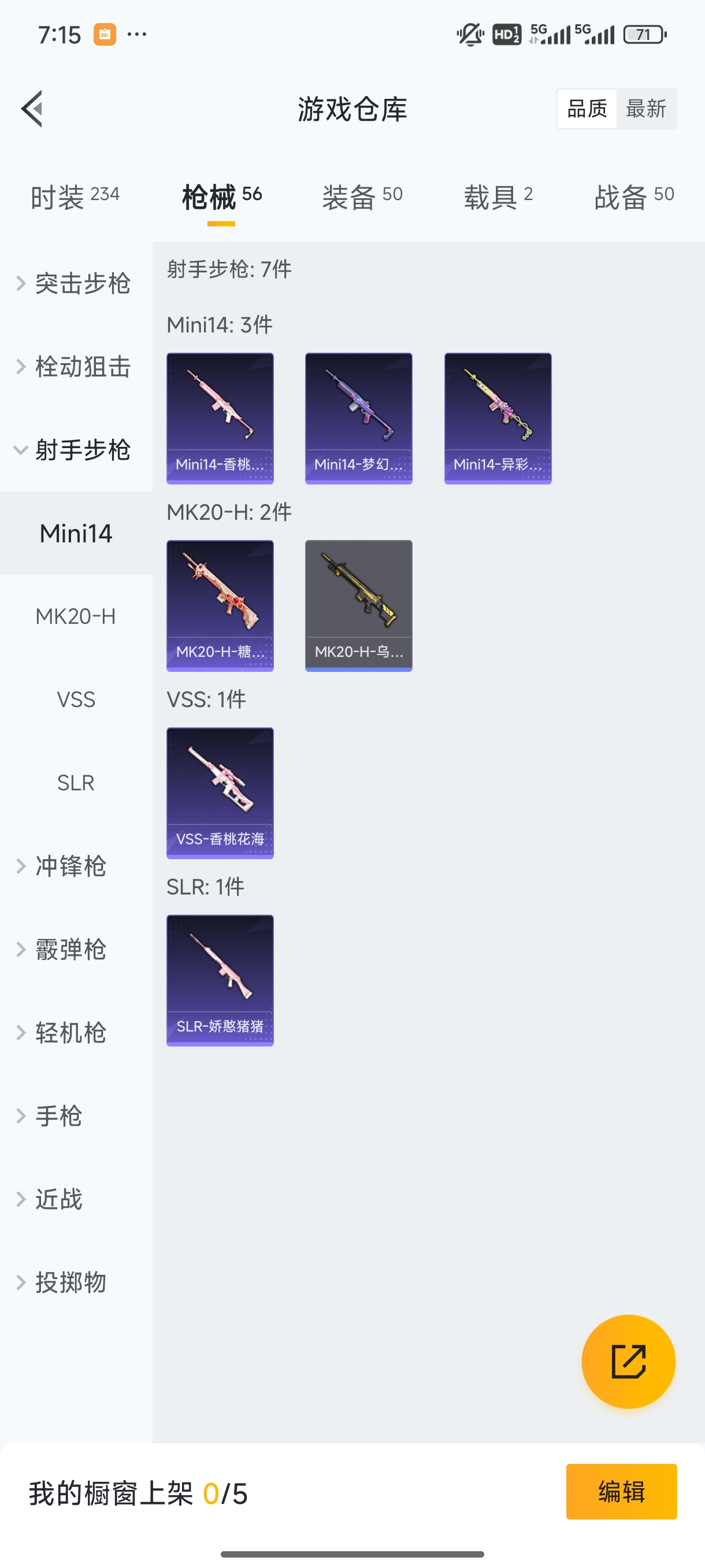Open the Mini14-梦幻 skin card
This screenshot has height=1568, width=705.
click(358, 417)
